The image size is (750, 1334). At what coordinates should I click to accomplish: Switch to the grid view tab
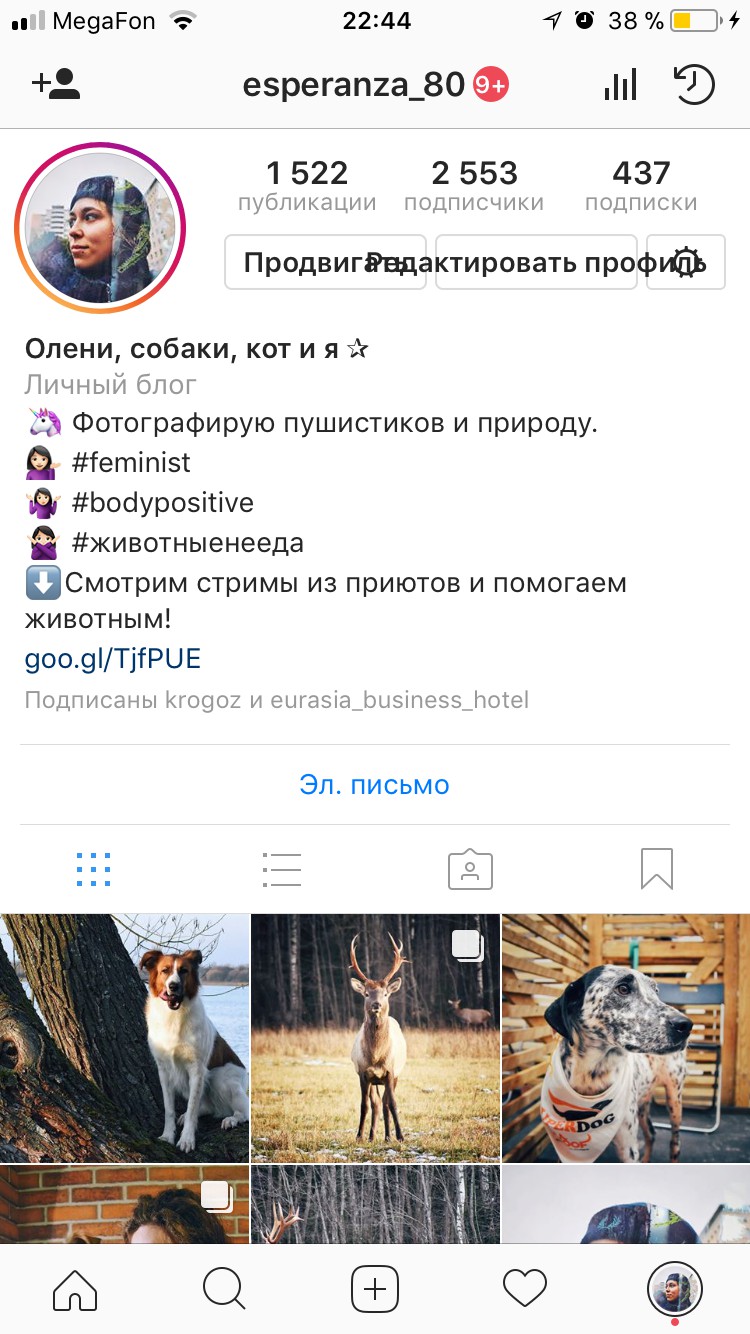pos(94,869)
